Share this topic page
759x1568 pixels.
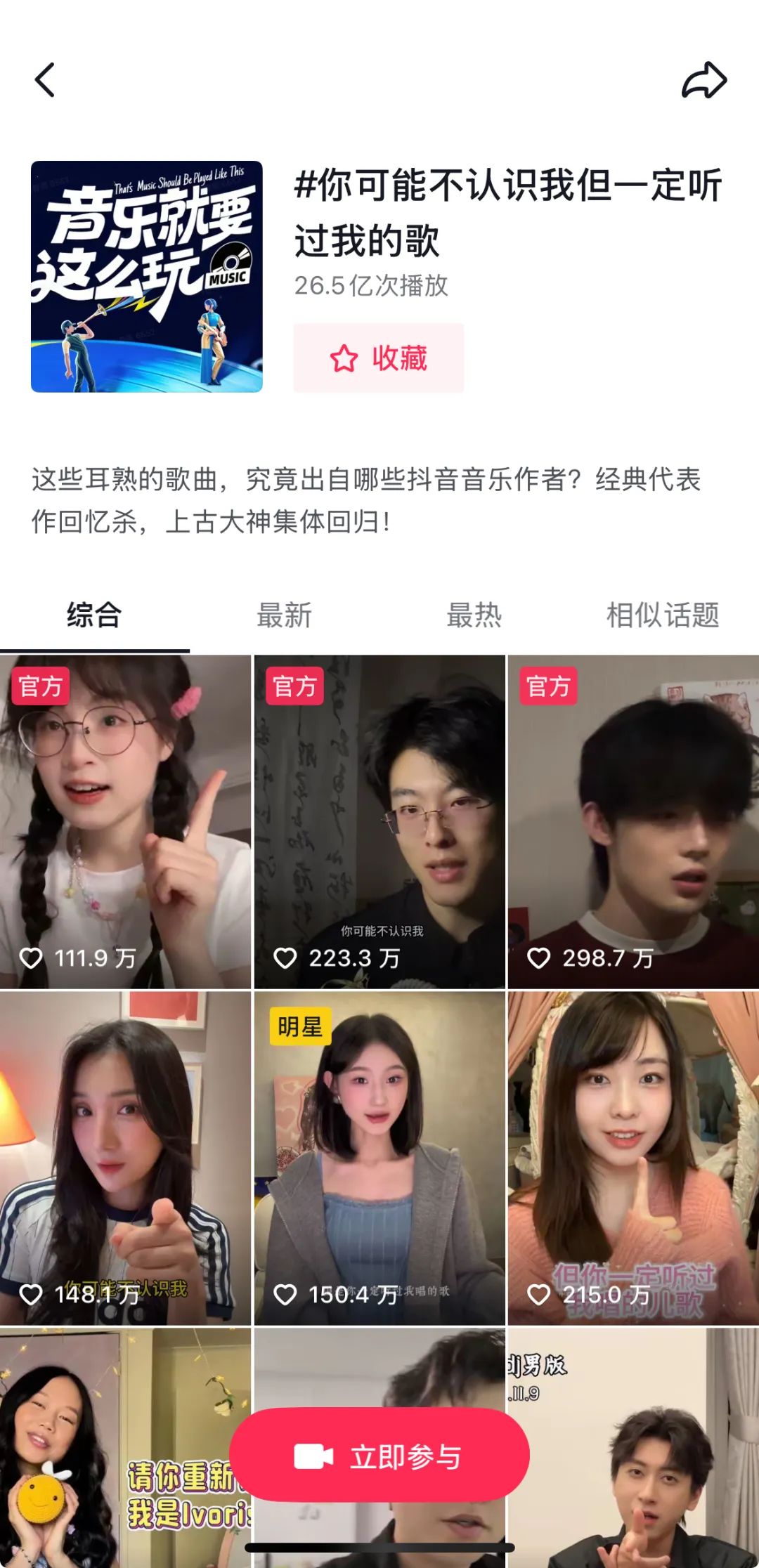point(703,80)
